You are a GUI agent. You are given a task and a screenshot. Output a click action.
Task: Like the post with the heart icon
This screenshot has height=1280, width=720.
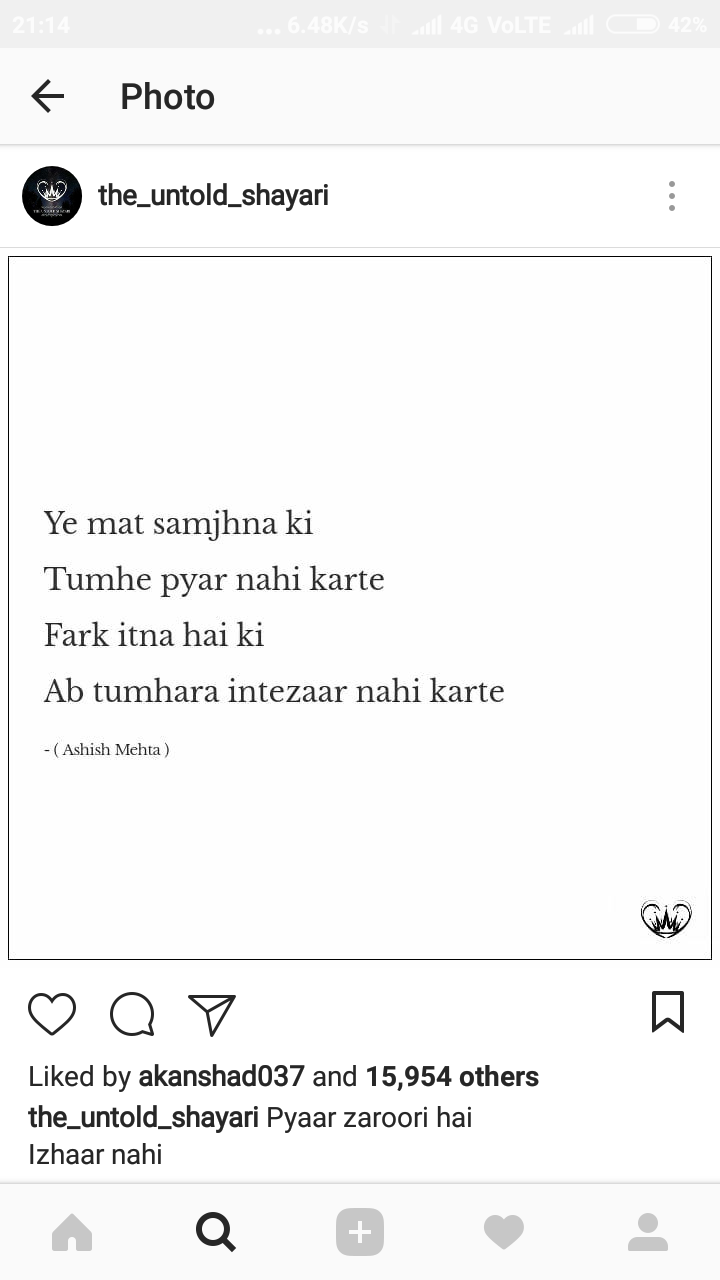(x=52, y=1013)
